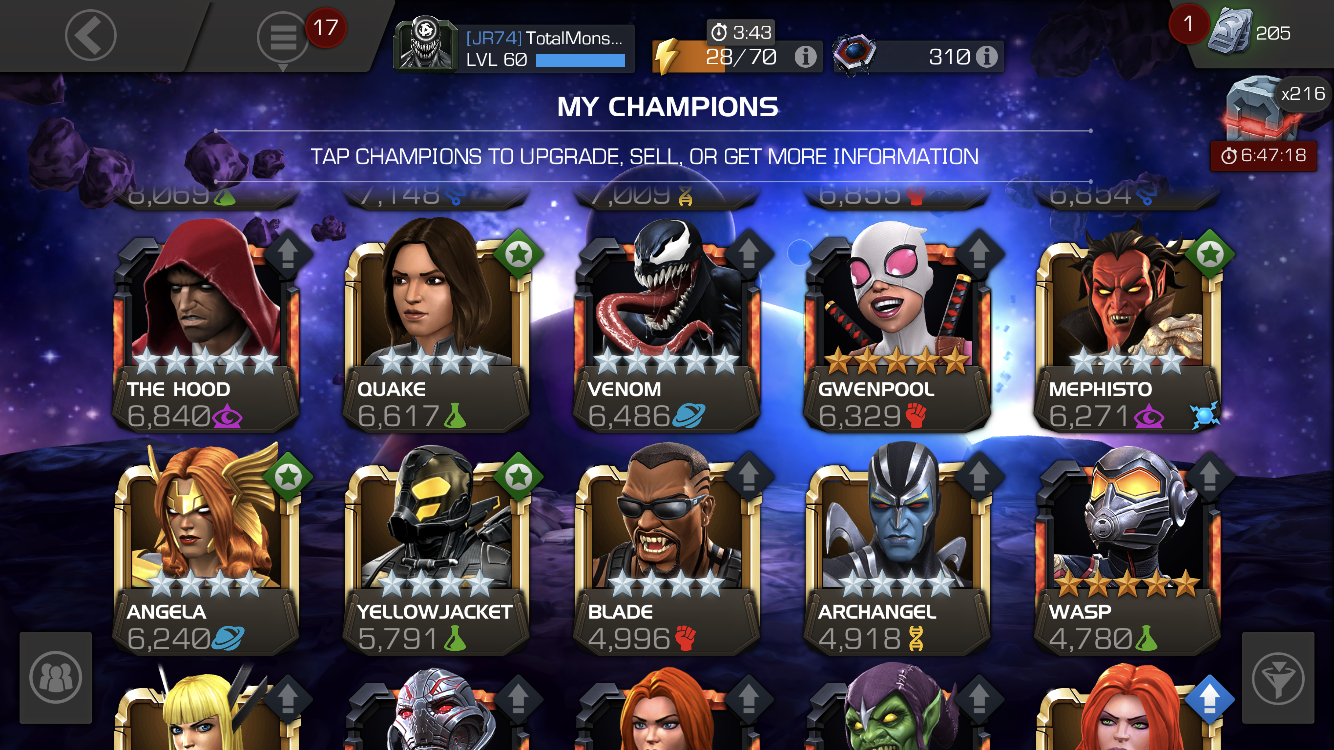
Task: Select the Archangel champion card
Action: tap(897, 548)
